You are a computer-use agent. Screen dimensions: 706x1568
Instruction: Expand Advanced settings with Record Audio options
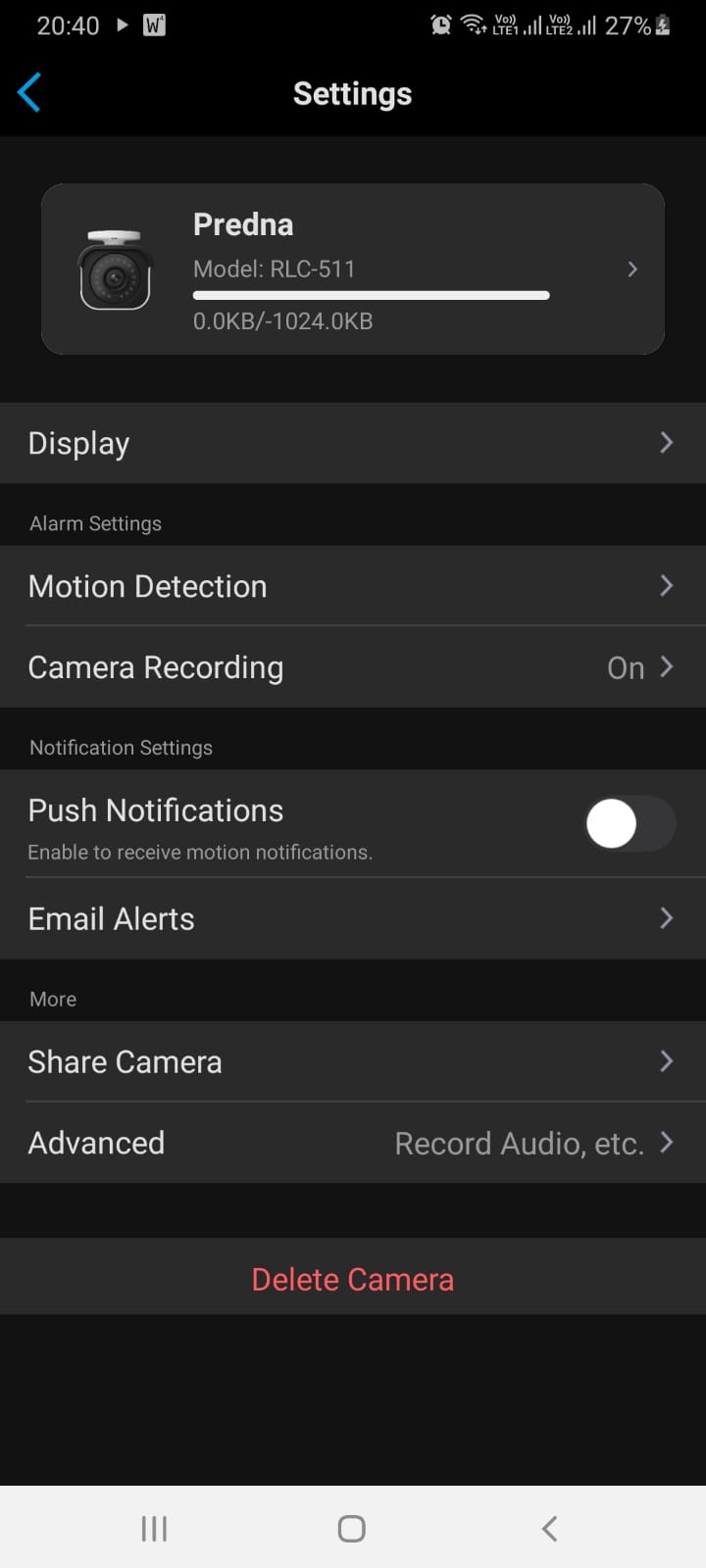[667, 1142]
